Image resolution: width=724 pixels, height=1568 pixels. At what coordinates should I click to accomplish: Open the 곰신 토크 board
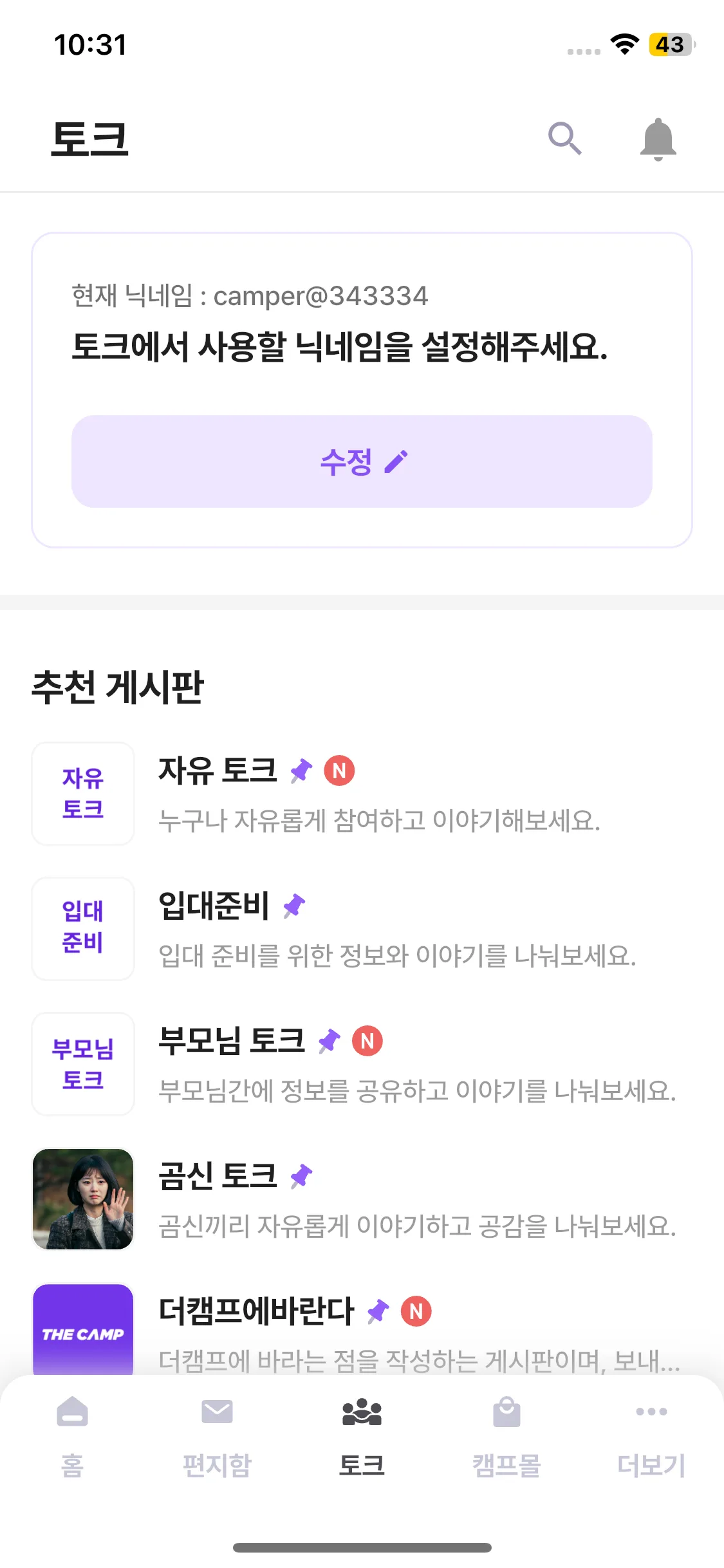click(360, 1199)
